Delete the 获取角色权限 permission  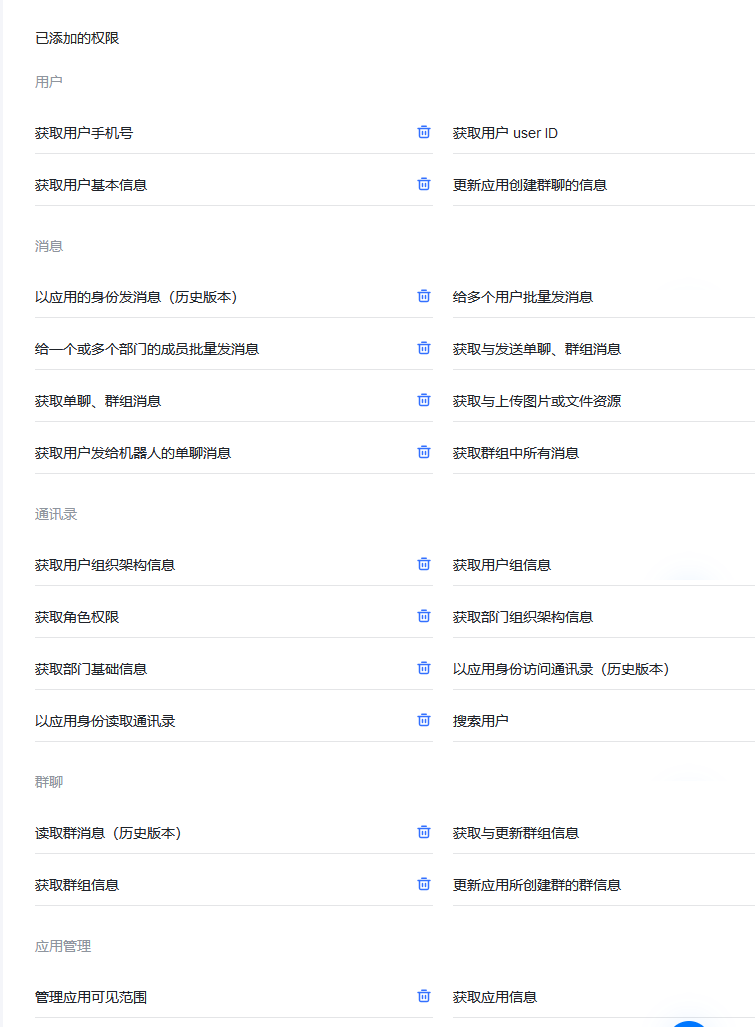(x=424, y=616)
